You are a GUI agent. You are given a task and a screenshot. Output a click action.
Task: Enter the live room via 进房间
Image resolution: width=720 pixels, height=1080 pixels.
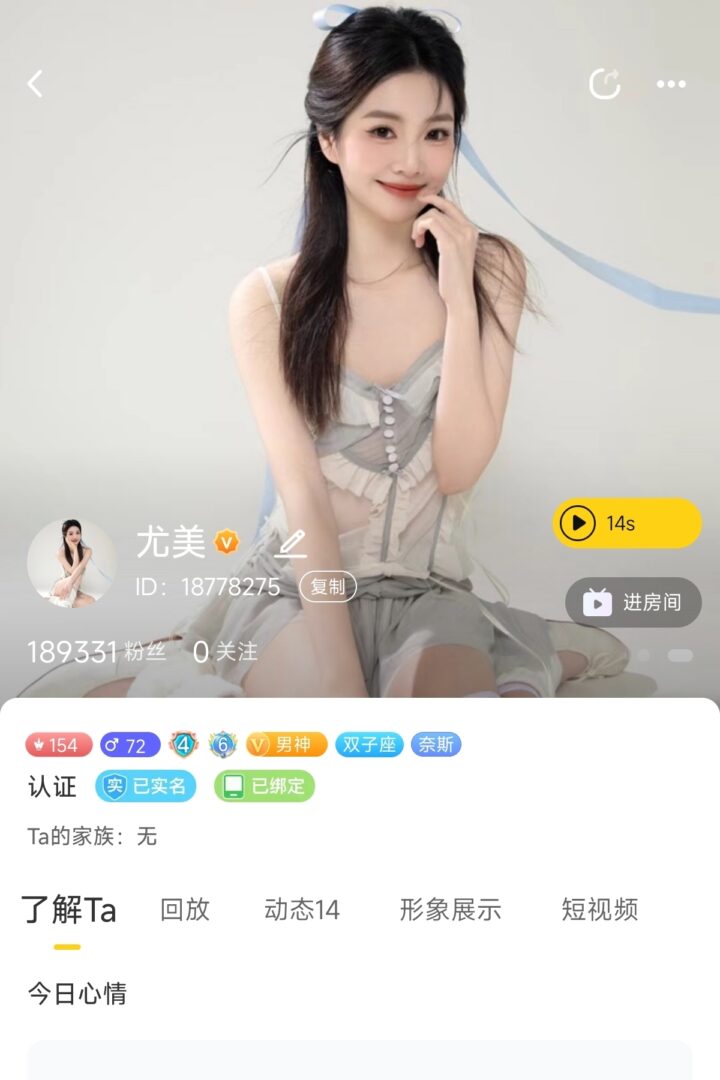pyautogui.click(x=633, y=602)
